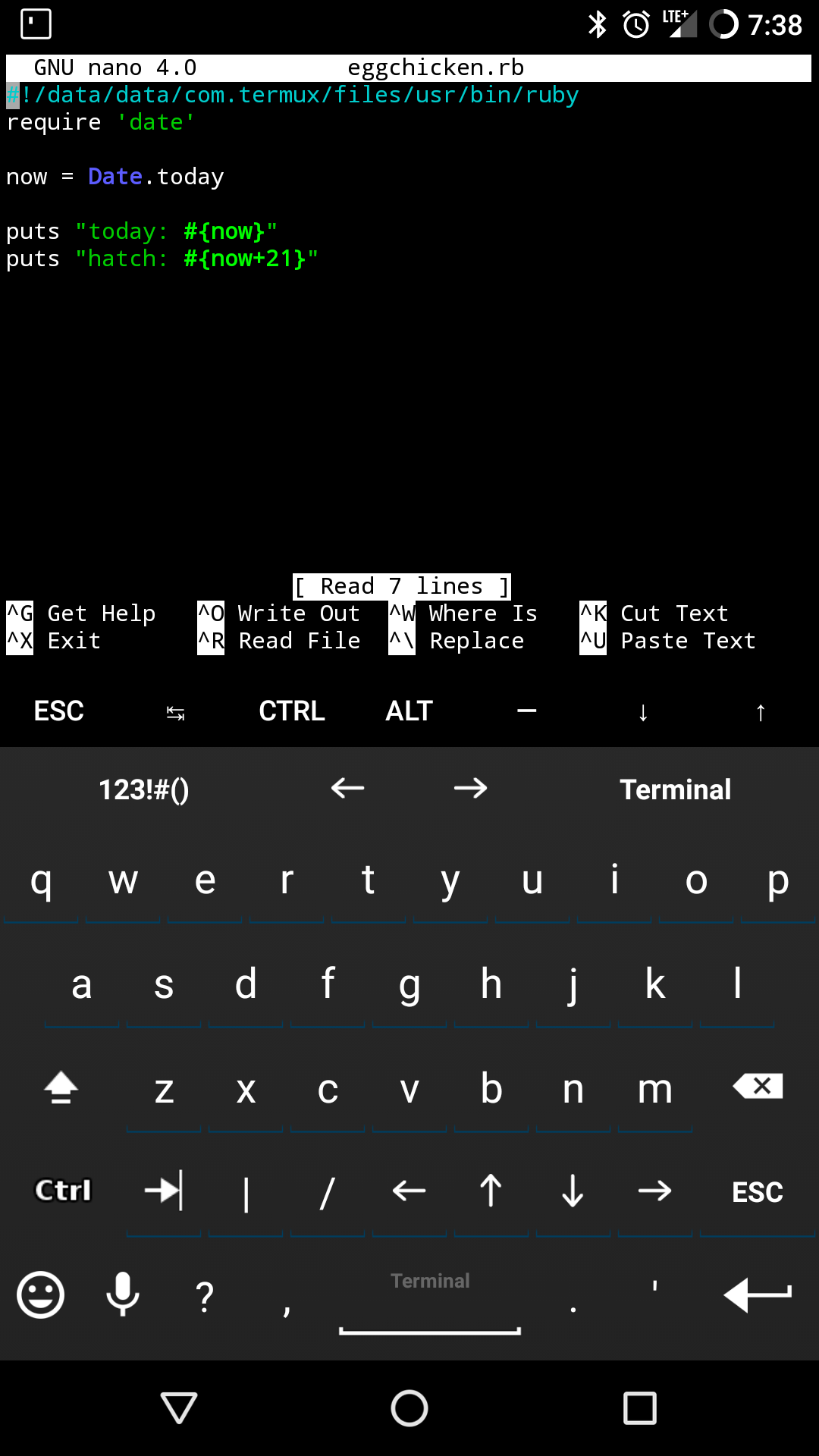819x1456 pixels.
Task: Tap the down arrow in Termux extra row
Action: click(x=643, y=711)
